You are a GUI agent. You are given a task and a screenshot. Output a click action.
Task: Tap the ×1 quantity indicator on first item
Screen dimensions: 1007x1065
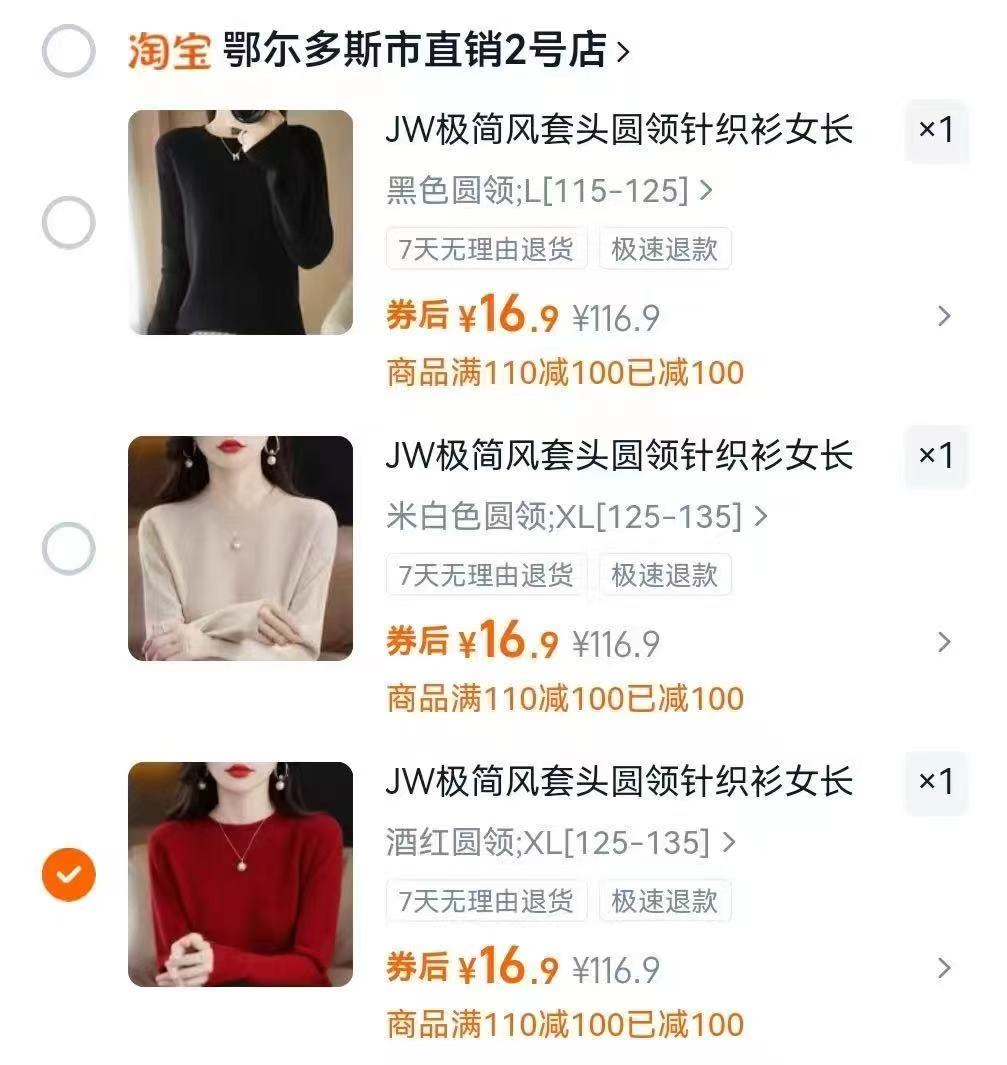click(x=936, y=130)
